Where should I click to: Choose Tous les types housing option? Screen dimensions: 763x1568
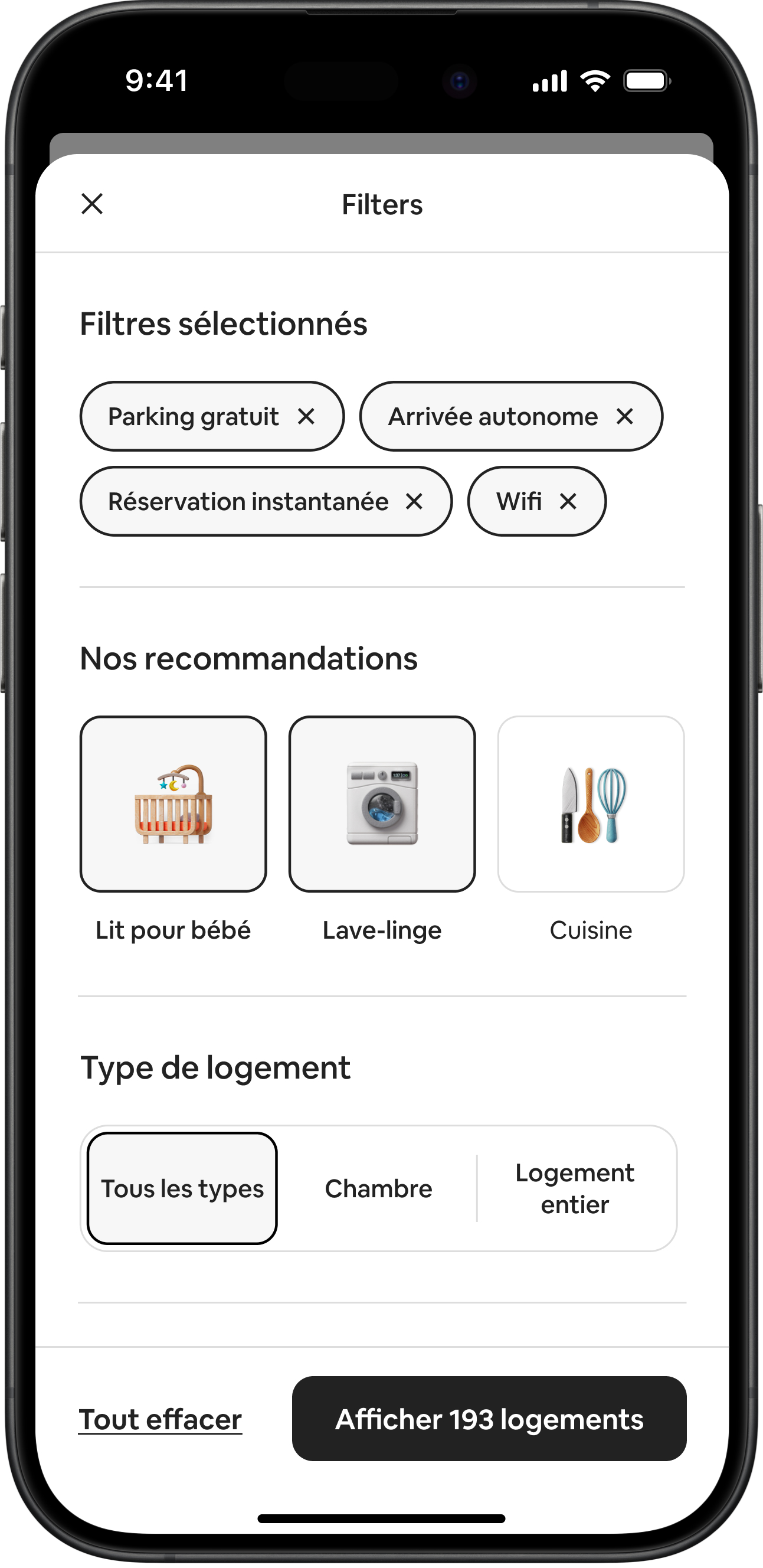coord(182,1189)
